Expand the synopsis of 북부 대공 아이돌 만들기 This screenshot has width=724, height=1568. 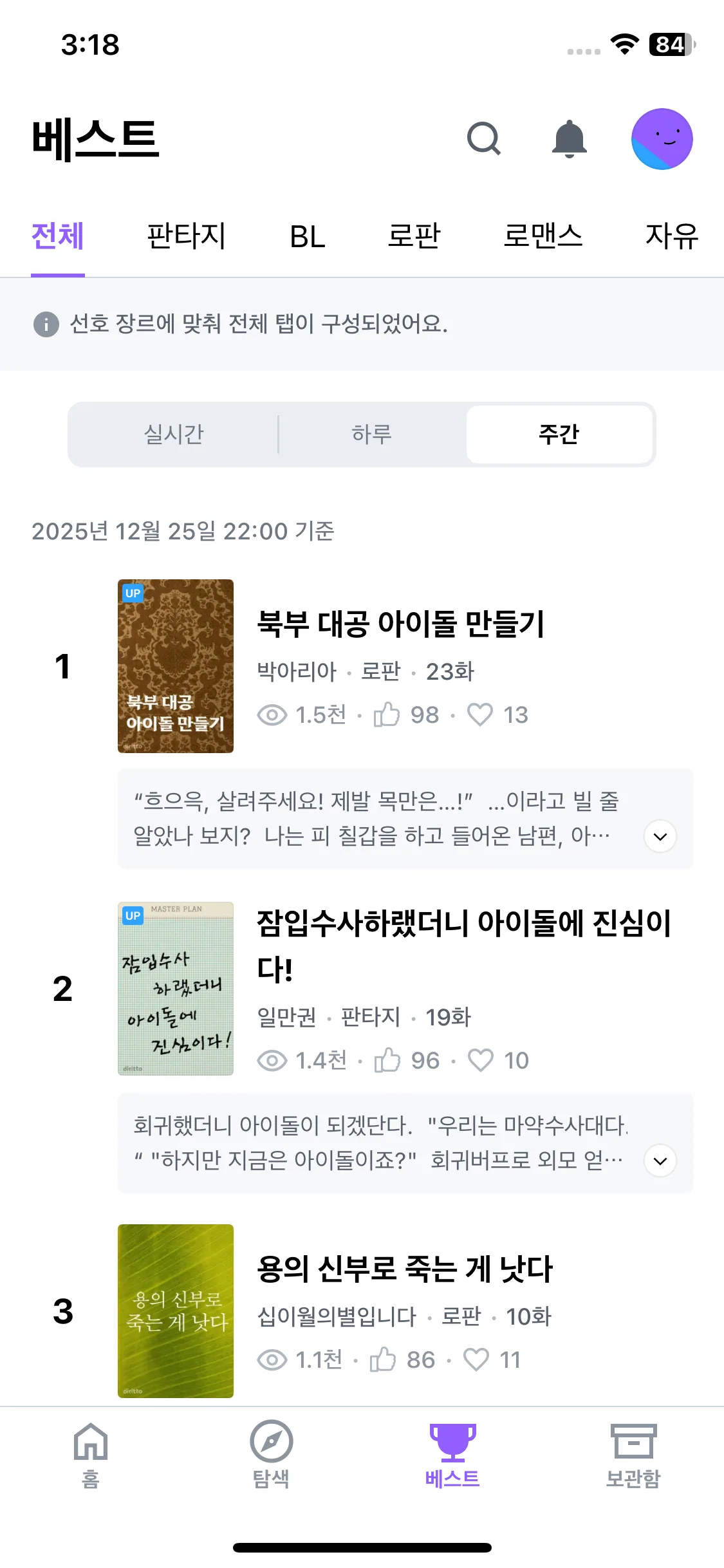(x=660, y=836)
